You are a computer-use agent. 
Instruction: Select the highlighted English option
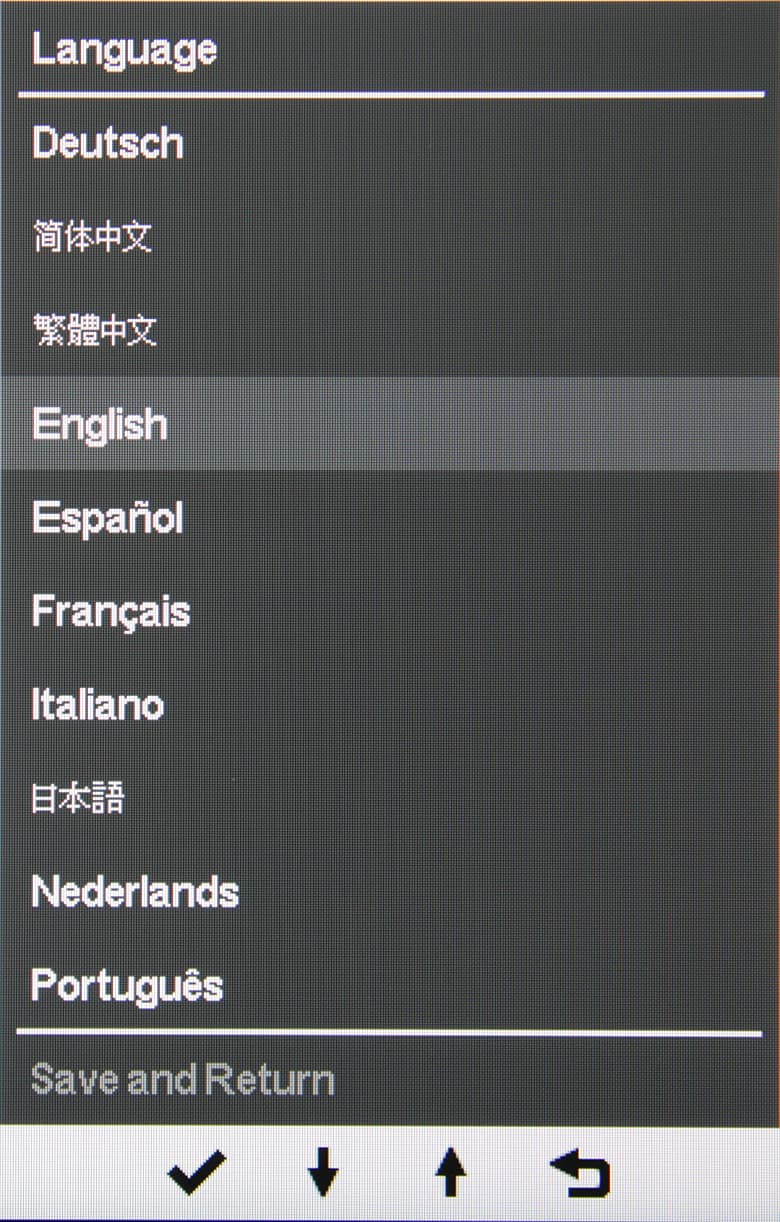pyautogui.click(x=100, y=424)
